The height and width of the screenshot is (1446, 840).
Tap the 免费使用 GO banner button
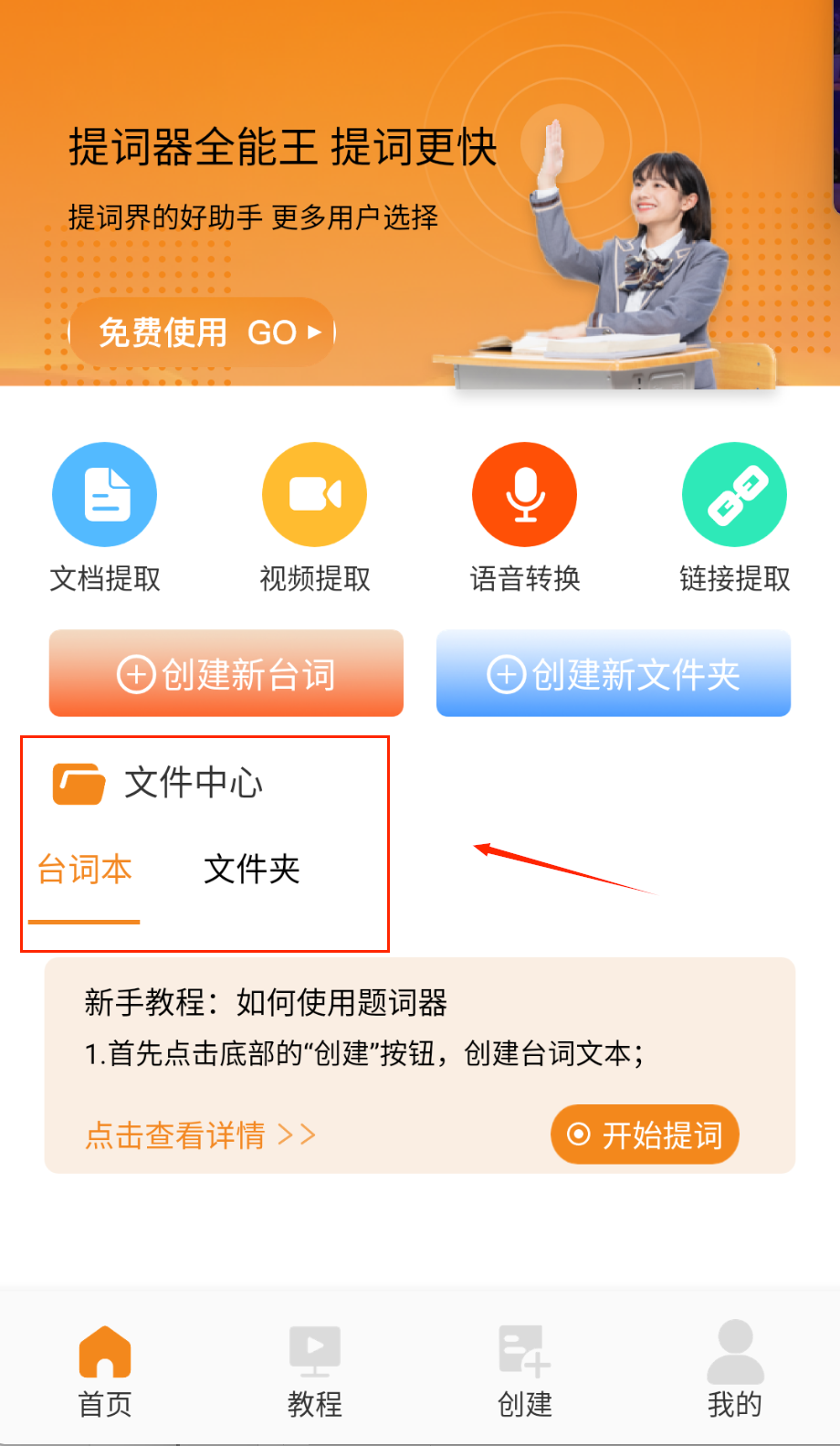[203, 332]
